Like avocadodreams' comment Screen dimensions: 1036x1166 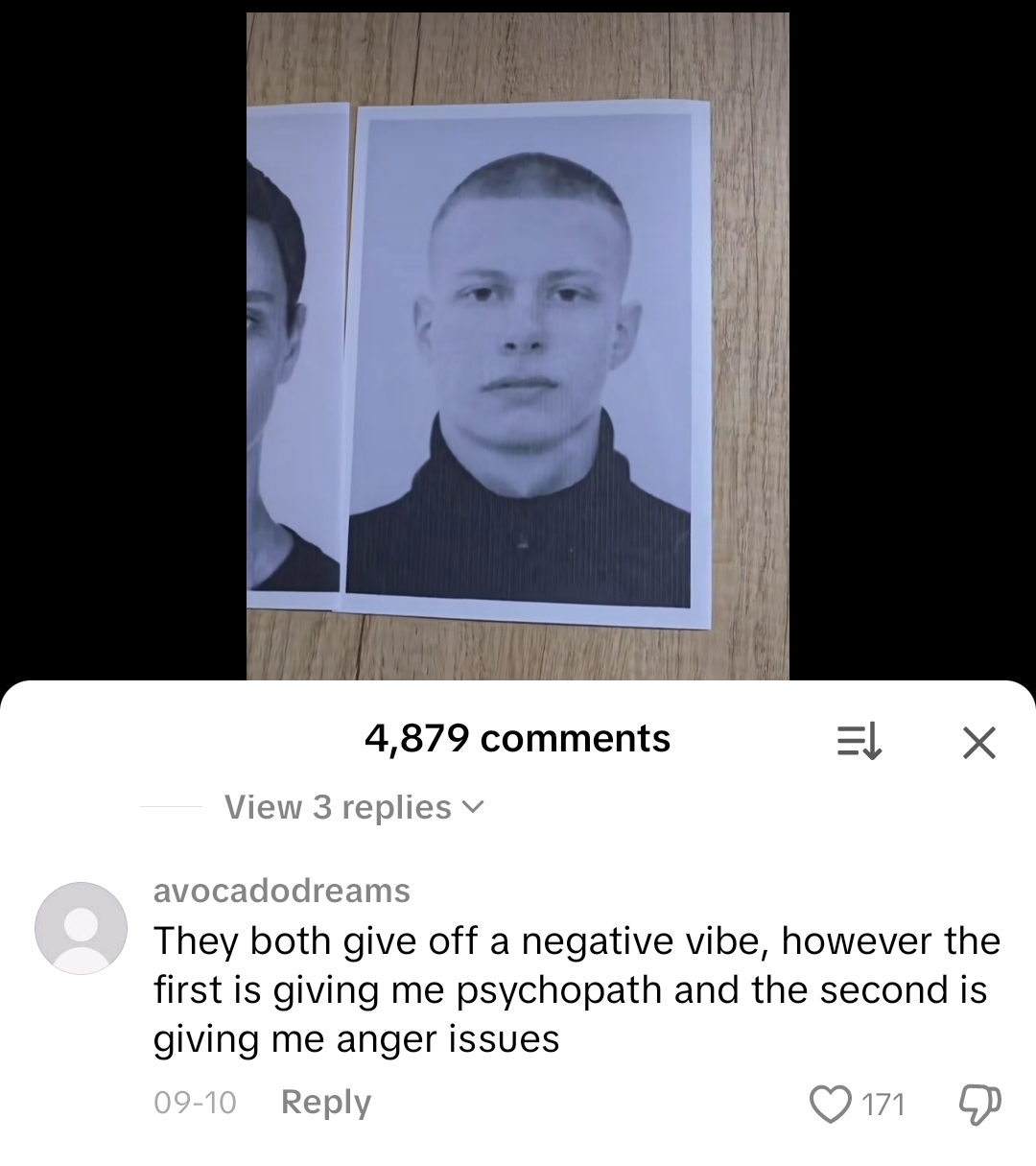click(x=831, y=1104)
